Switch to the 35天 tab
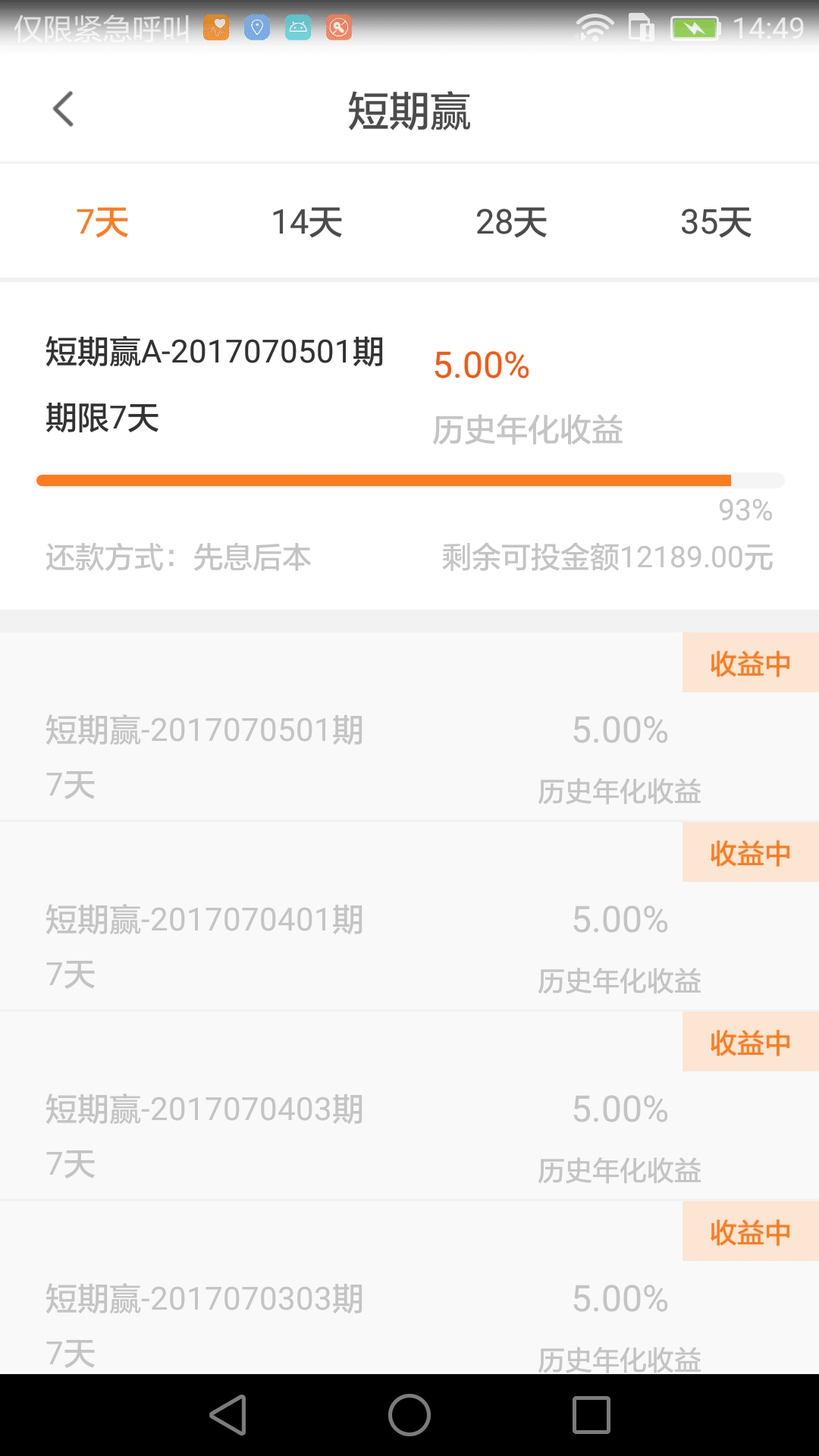This screenshot has width=819, height=1456. [717, 222]
